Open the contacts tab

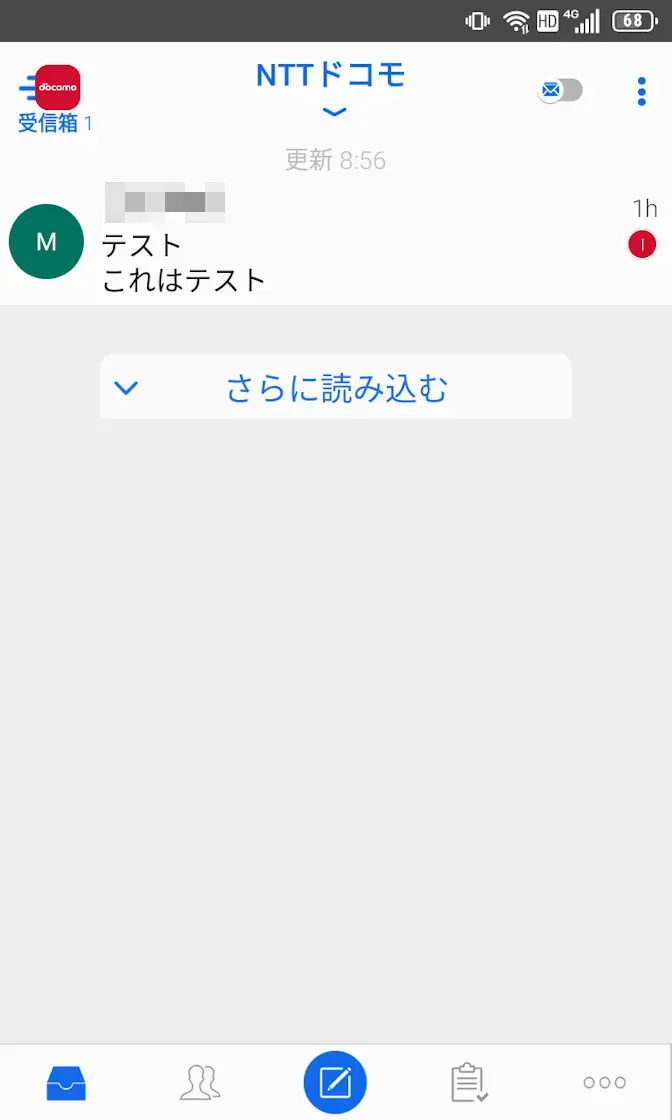(200, 1082)
